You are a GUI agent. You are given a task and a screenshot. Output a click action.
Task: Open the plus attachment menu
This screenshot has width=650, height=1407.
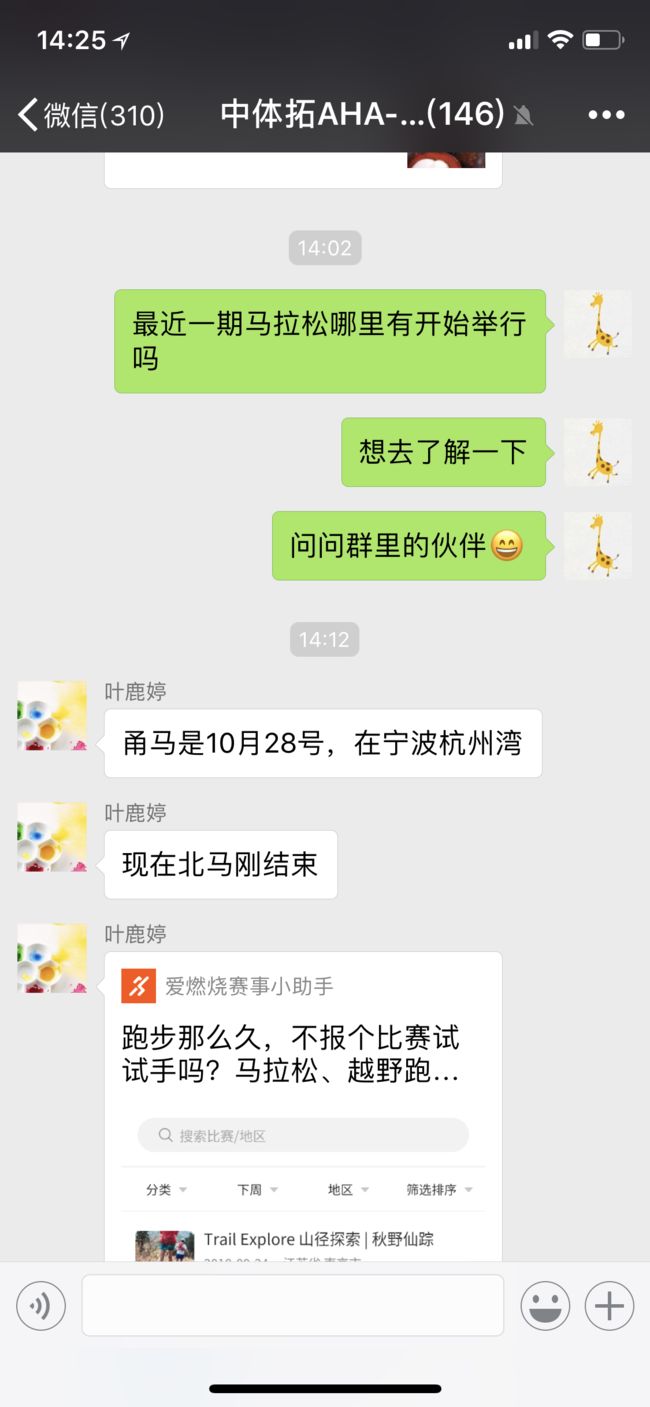(x=609, y=1305)
